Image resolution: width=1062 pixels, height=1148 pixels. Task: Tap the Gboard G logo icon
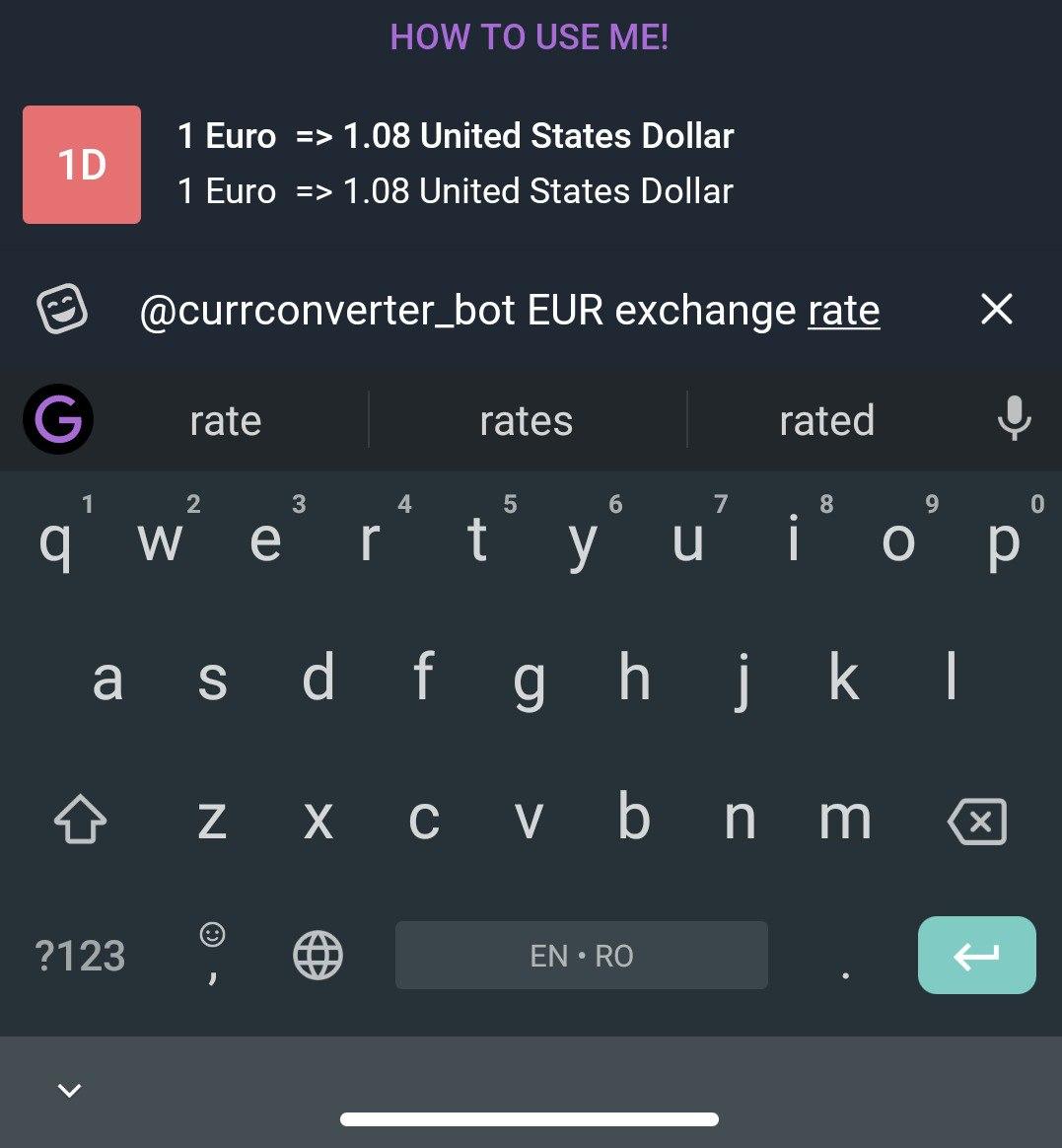(x=58, y=419)
